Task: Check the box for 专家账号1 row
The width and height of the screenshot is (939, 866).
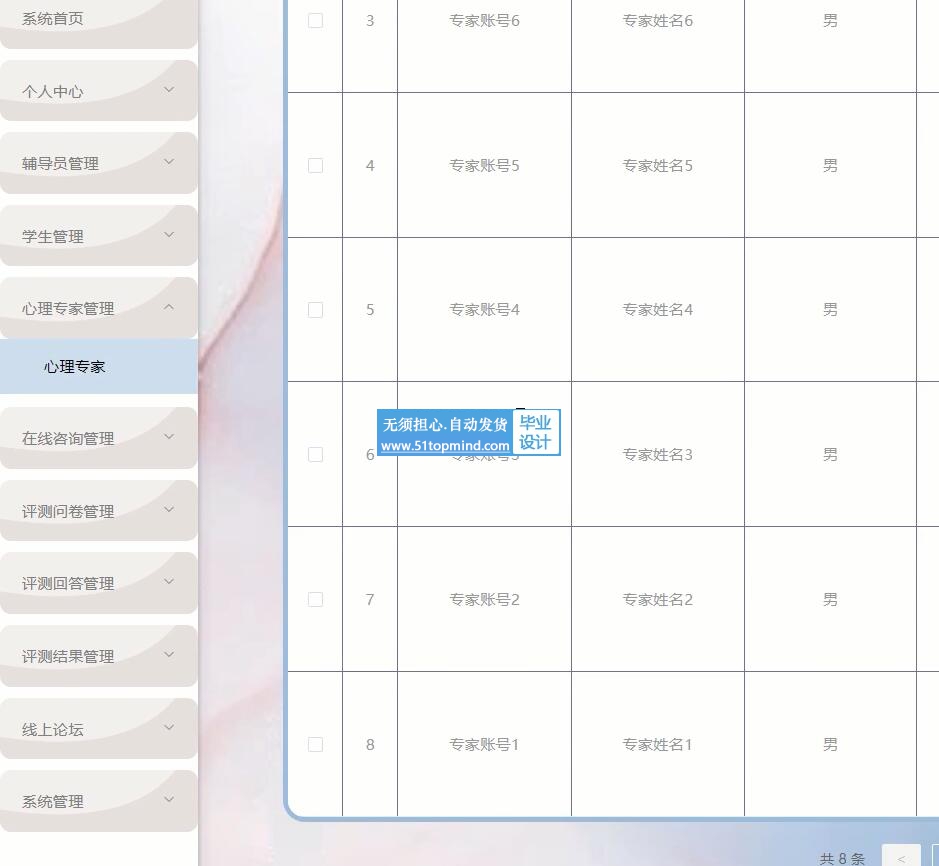Action: tap(316, 745)
